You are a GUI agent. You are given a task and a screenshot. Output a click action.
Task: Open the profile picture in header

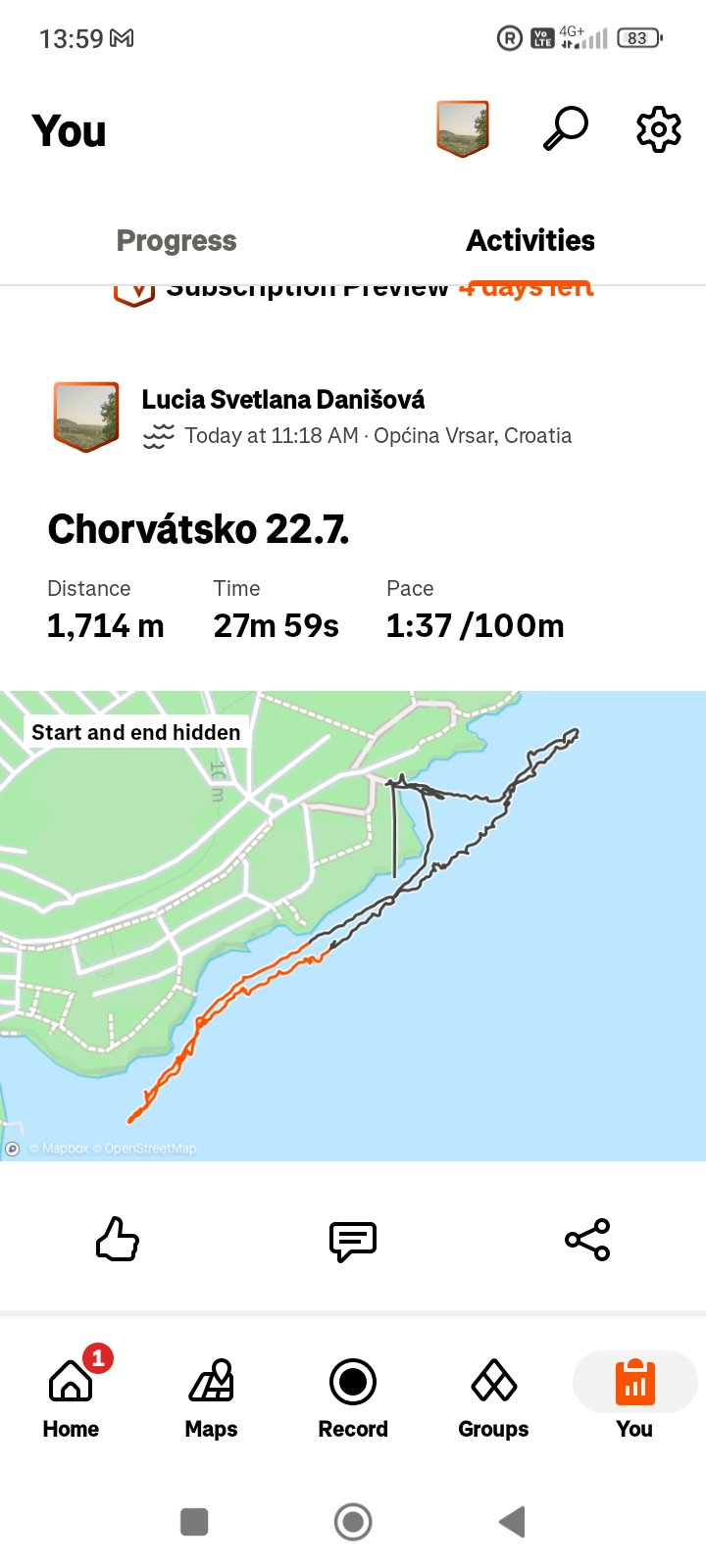[463, 128]
